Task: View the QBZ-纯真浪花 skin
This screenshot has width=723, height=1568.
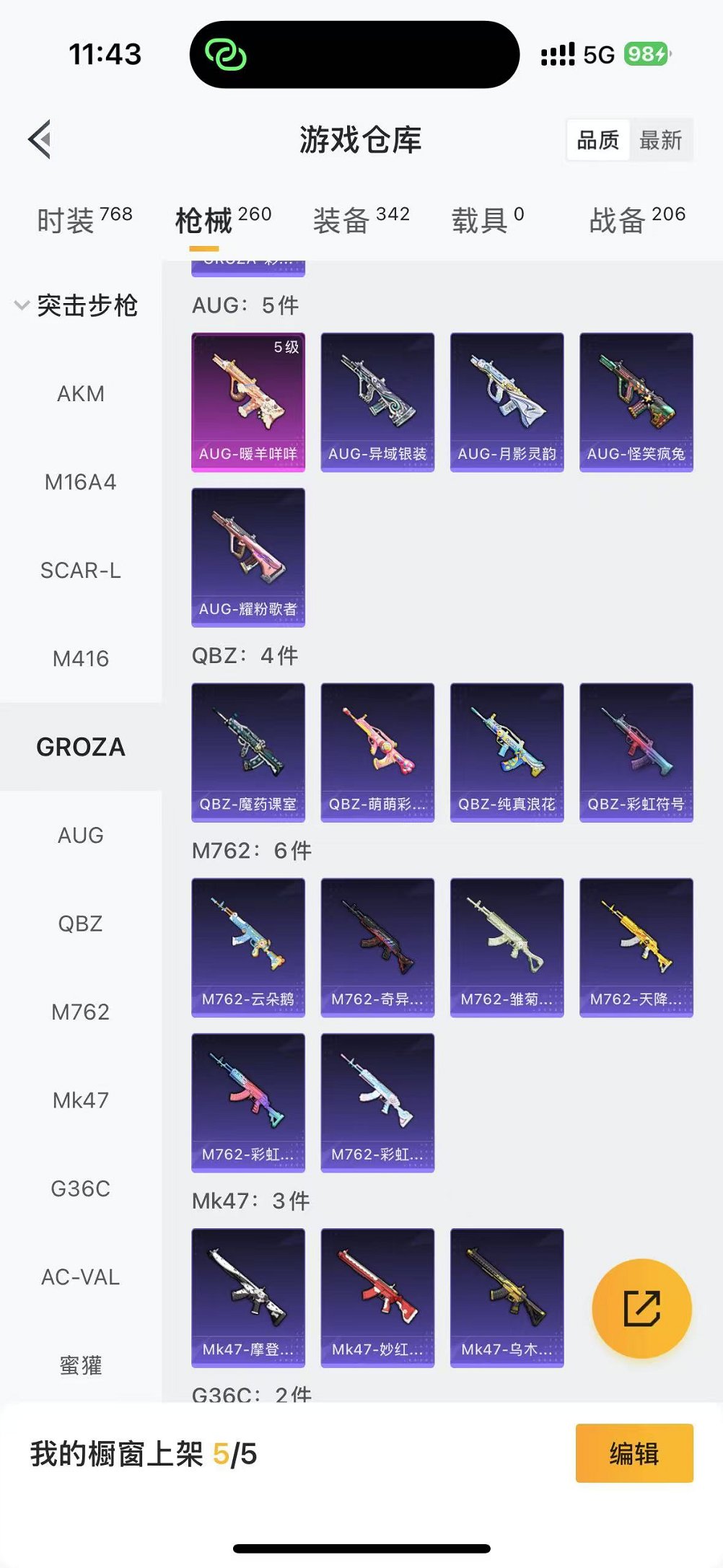Action: pos(507,752)
